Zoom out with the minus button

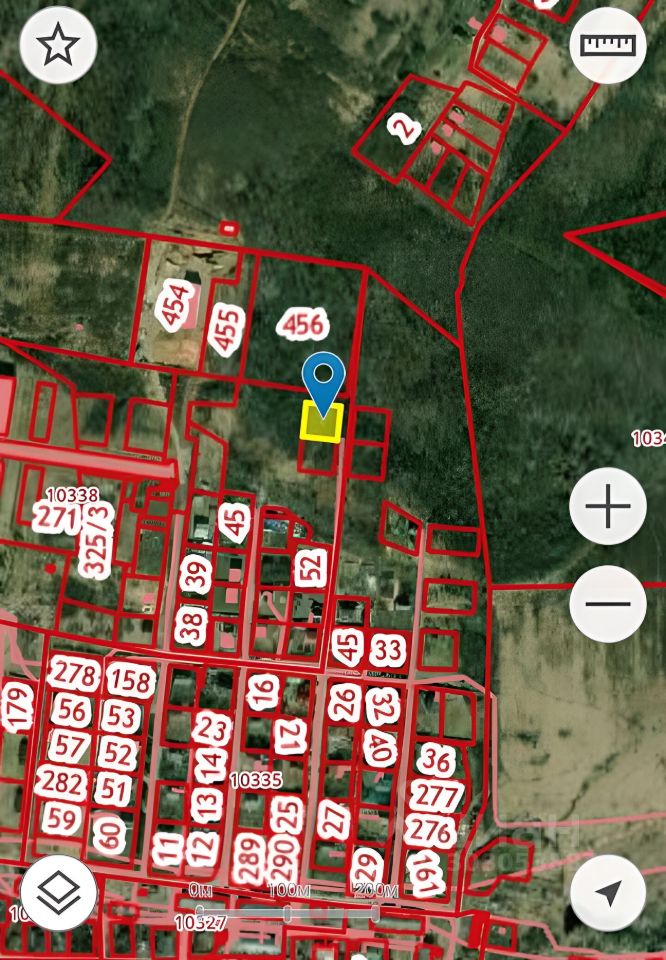[608, 604]
